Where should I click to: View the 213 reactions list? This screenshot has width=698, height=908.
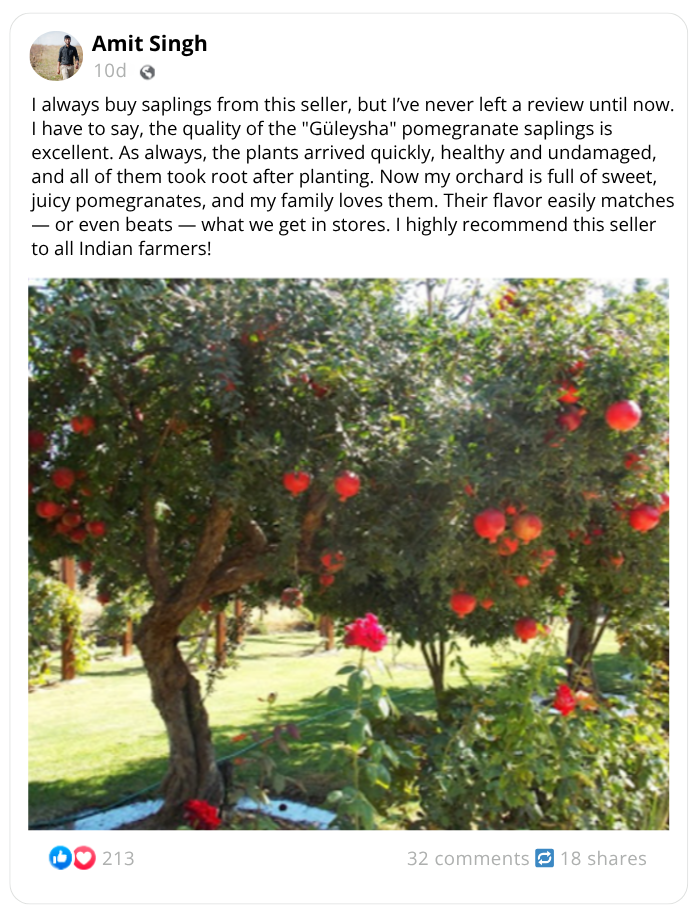pos(117,858)
